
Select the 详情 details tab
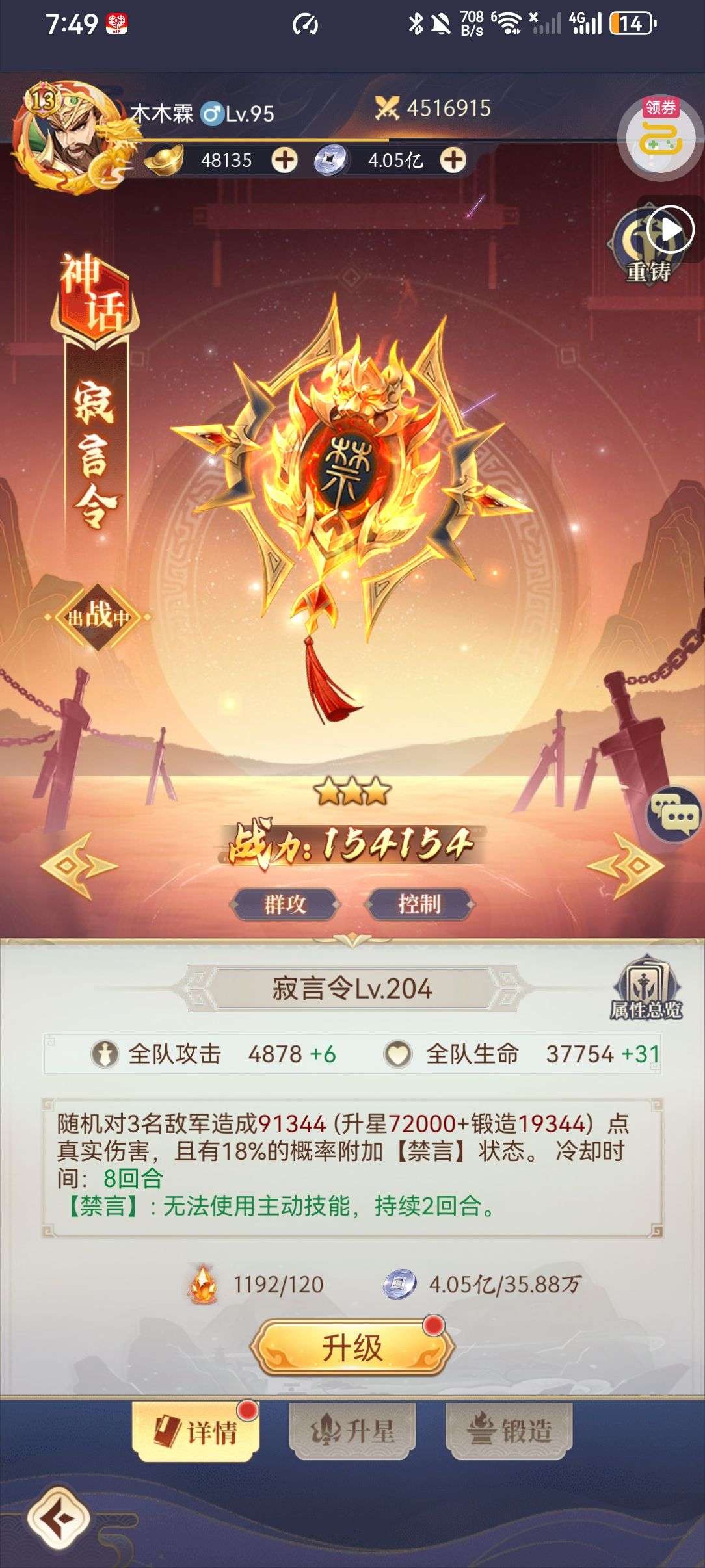[x=195, y=1431]
